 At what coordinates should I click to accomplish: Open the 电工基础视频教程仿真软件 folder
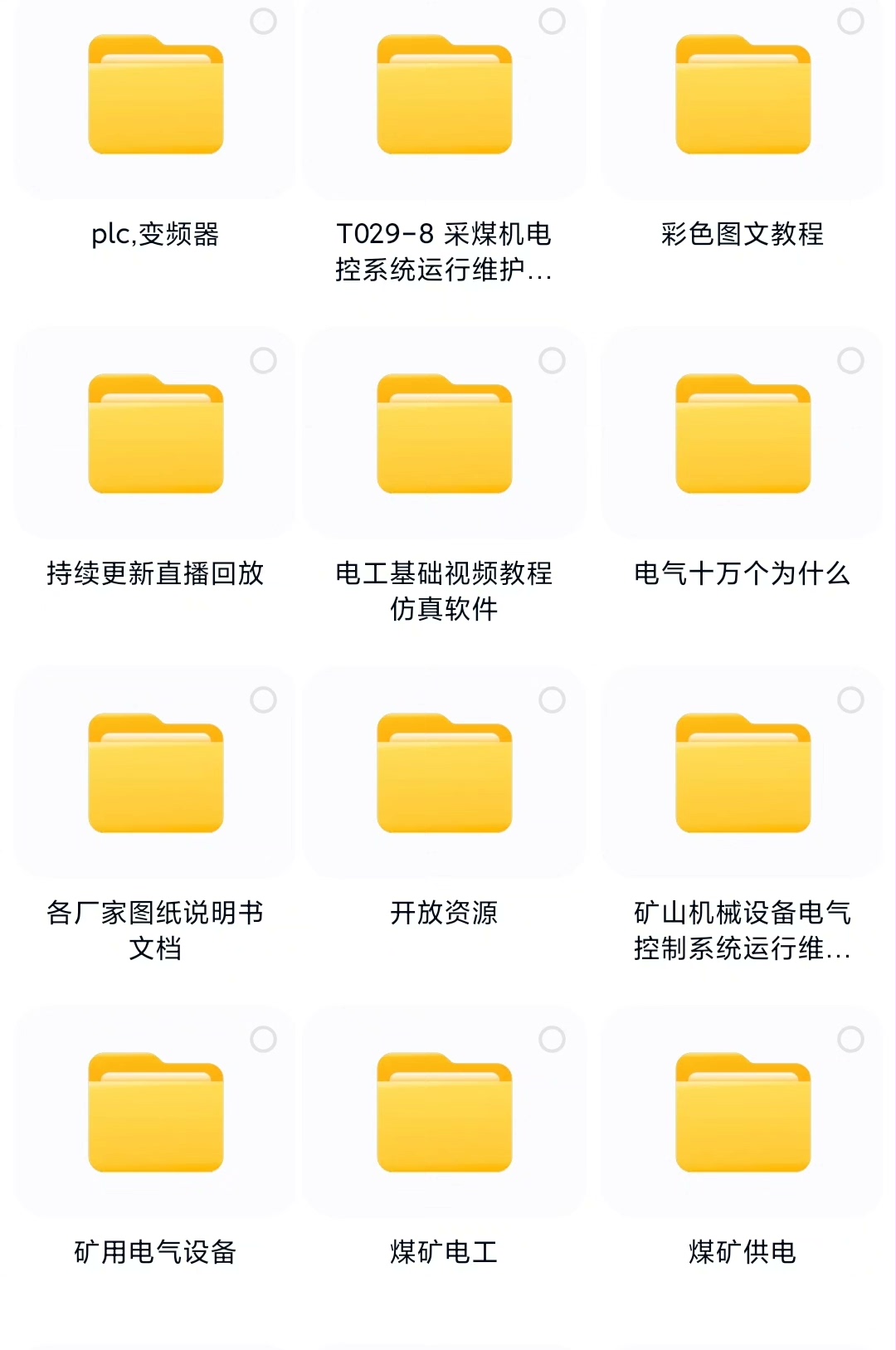[x=445, y=434]
